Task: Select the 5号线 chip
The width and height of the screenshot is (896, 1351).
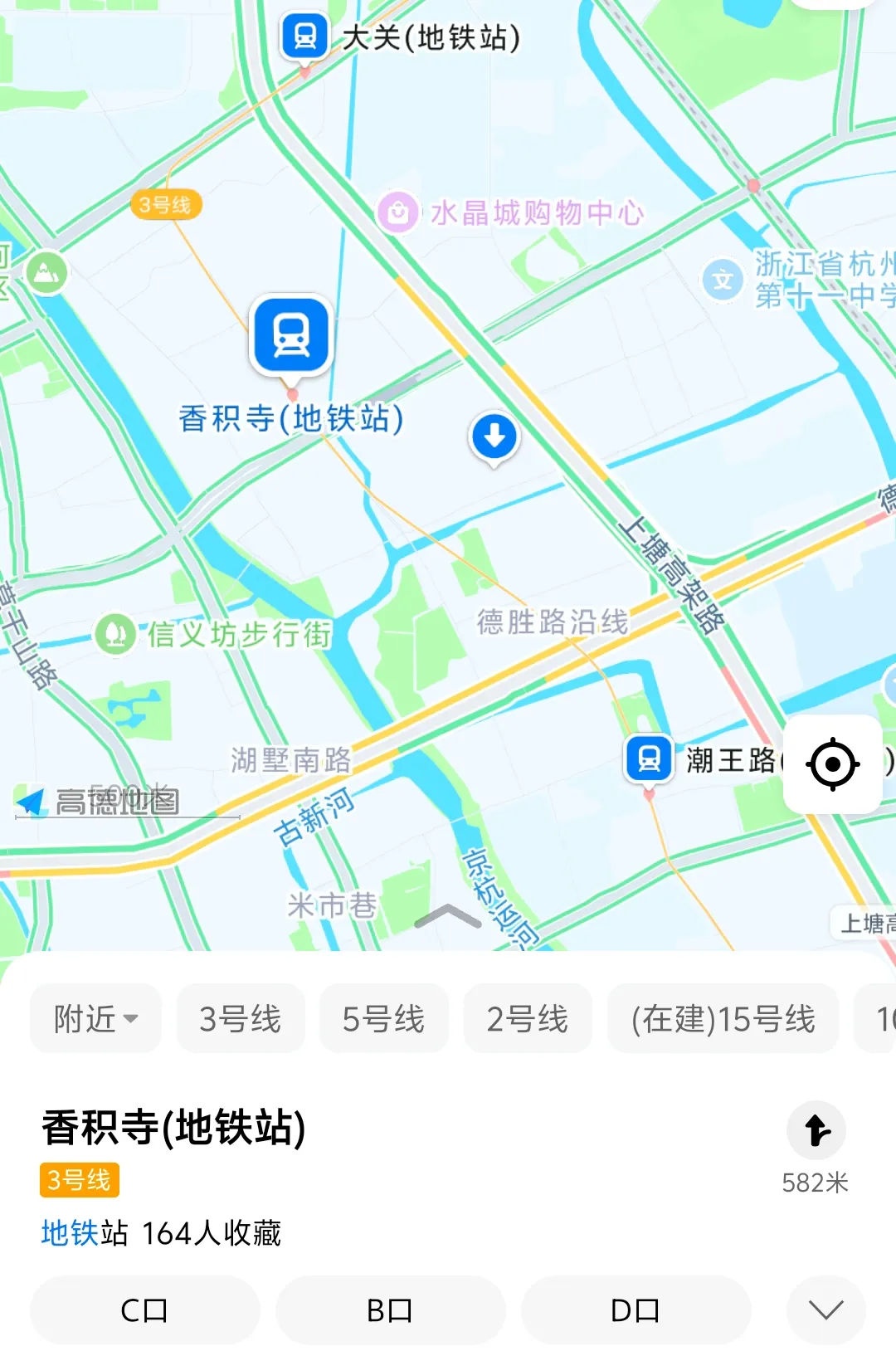Action: click(383, 1019)
